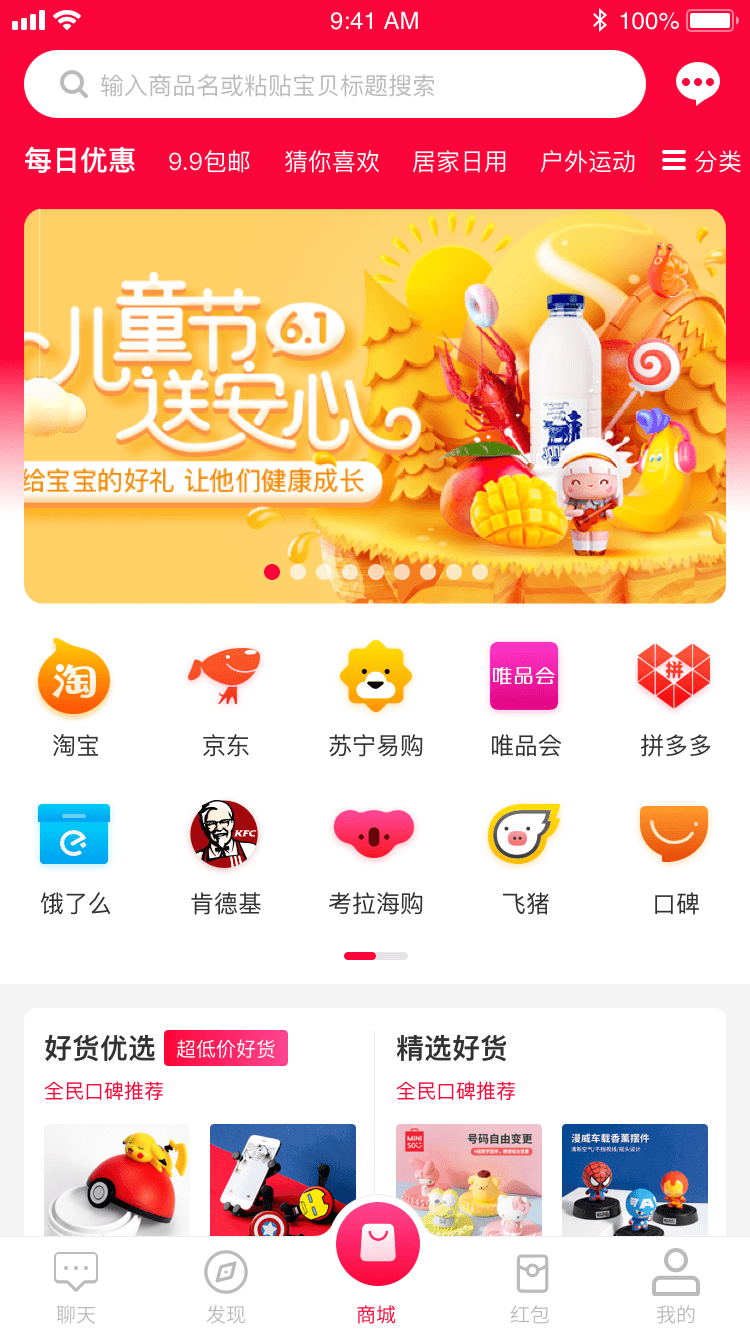
Task: Tap the product search box
Action: pos(335,85)
